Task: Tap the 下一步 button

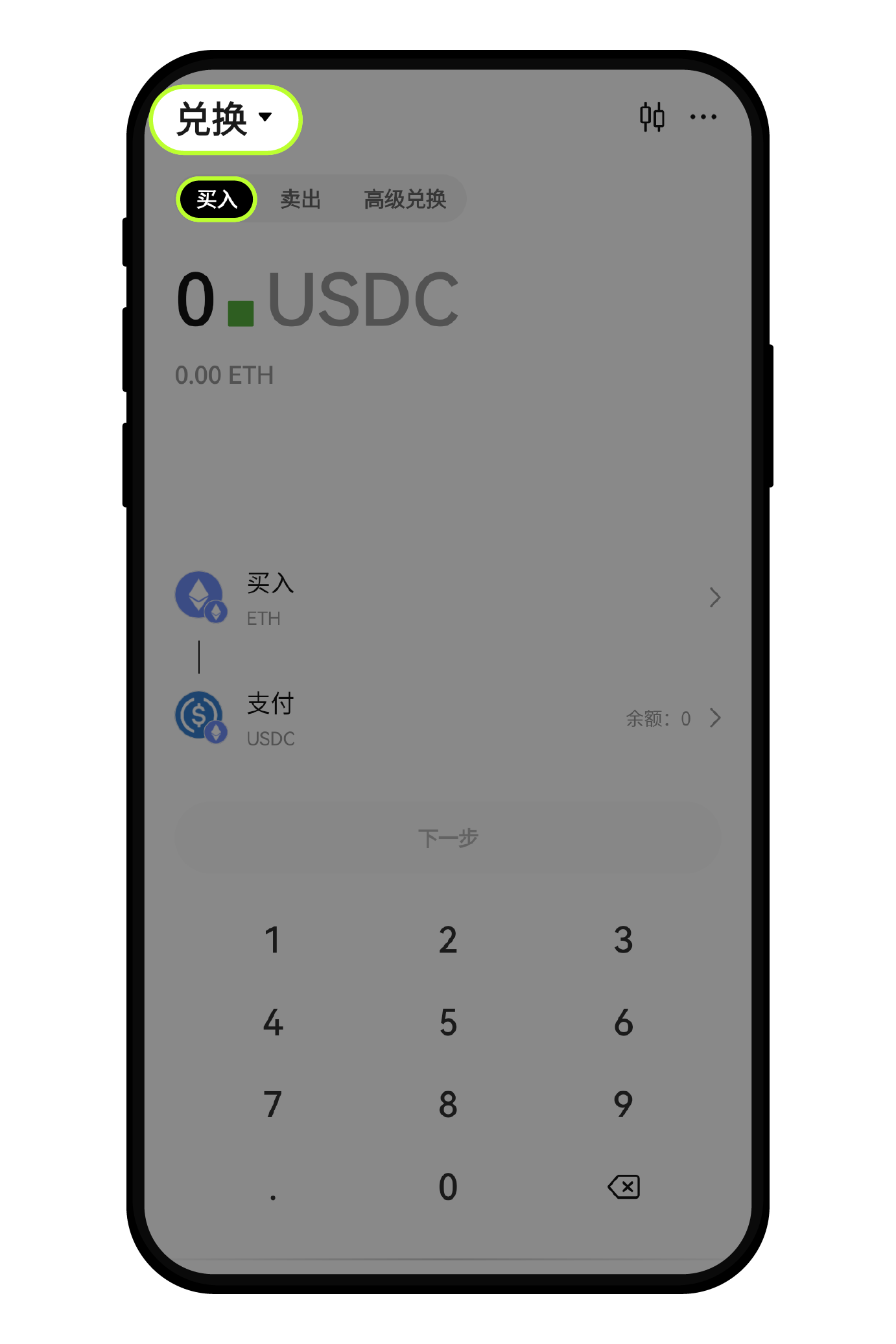Action: click(x=447, y=838)
